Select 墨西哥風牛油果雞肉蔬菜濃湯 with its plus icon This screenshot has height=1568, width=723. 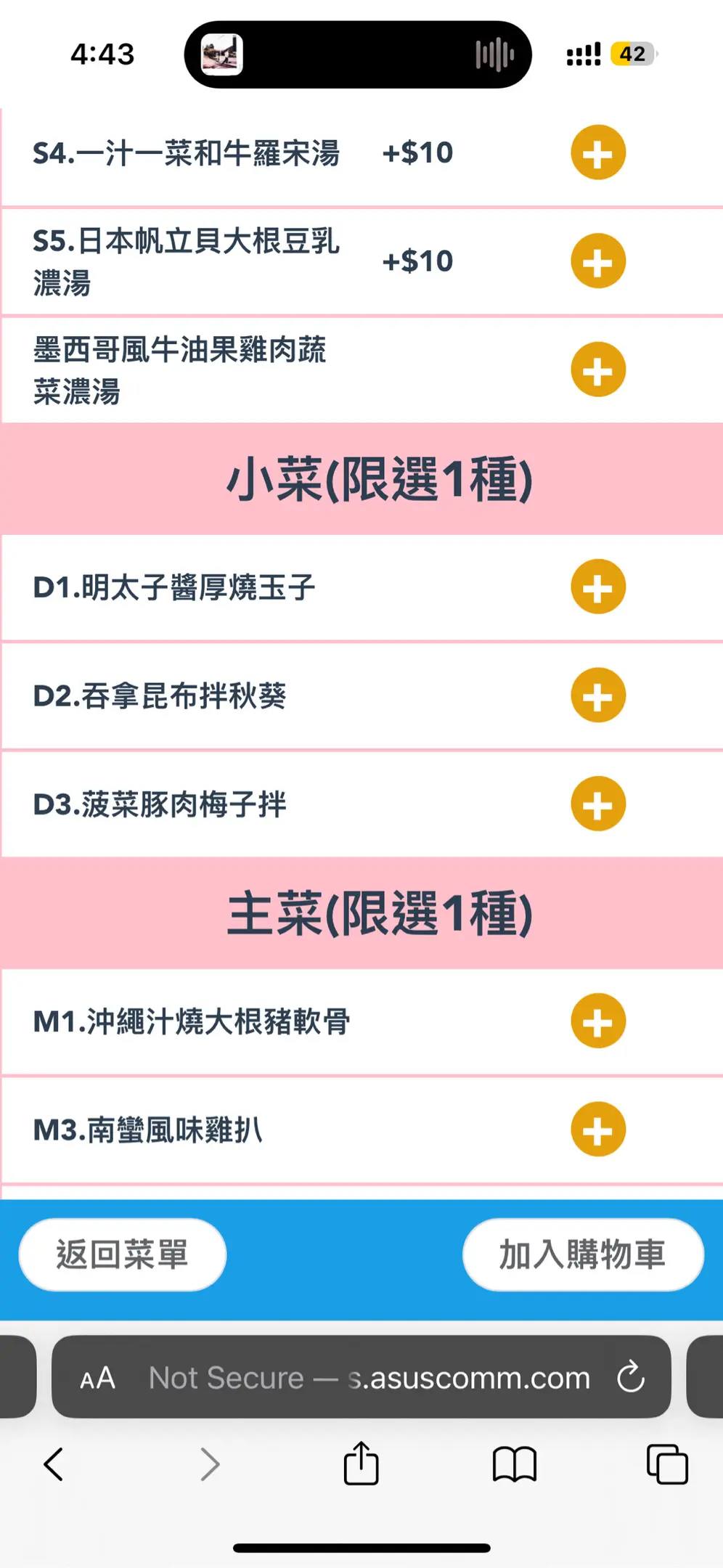(598, 370)
